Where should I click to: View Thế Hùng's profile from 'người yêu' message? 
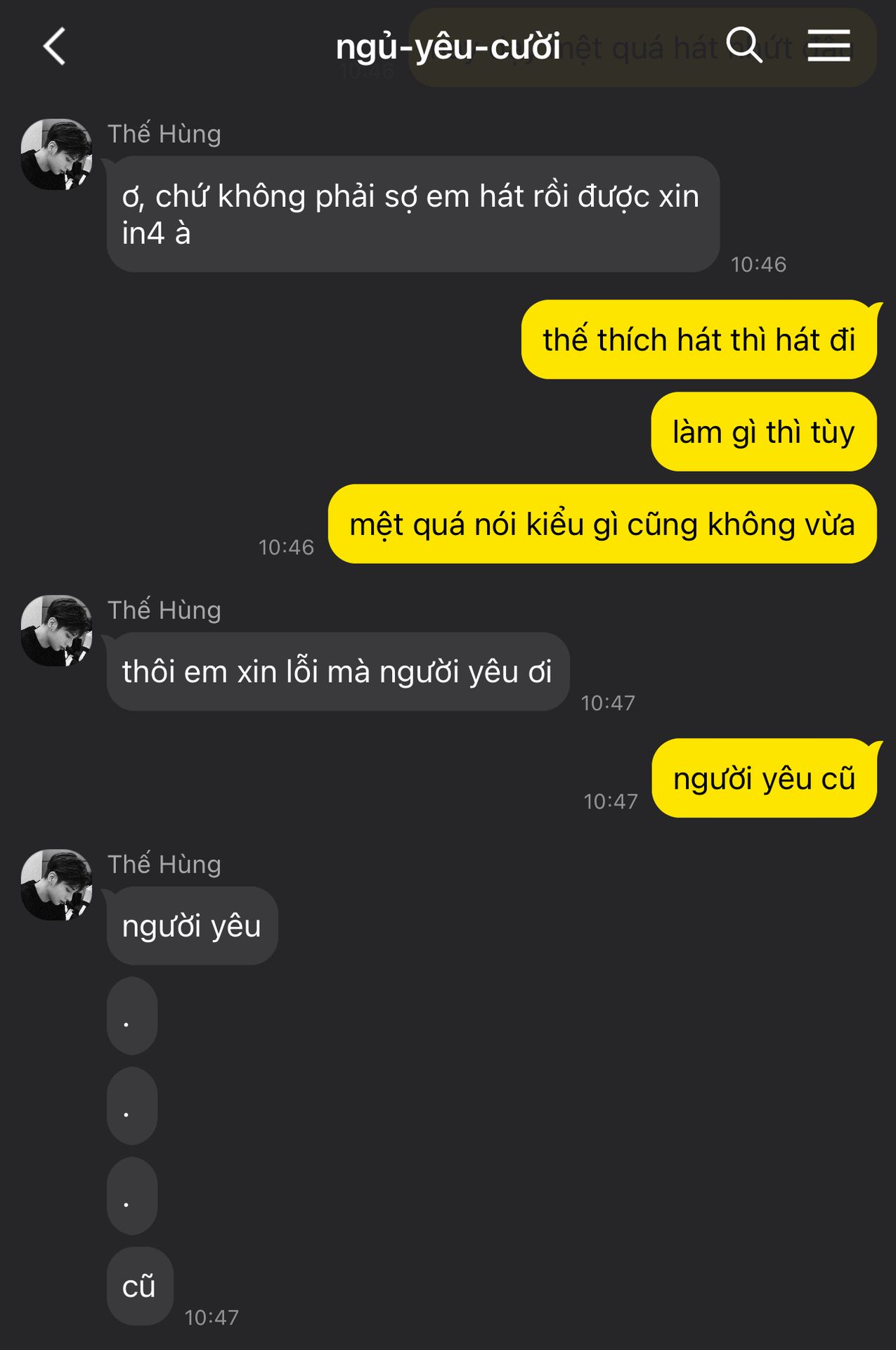(x=57, y=885)
